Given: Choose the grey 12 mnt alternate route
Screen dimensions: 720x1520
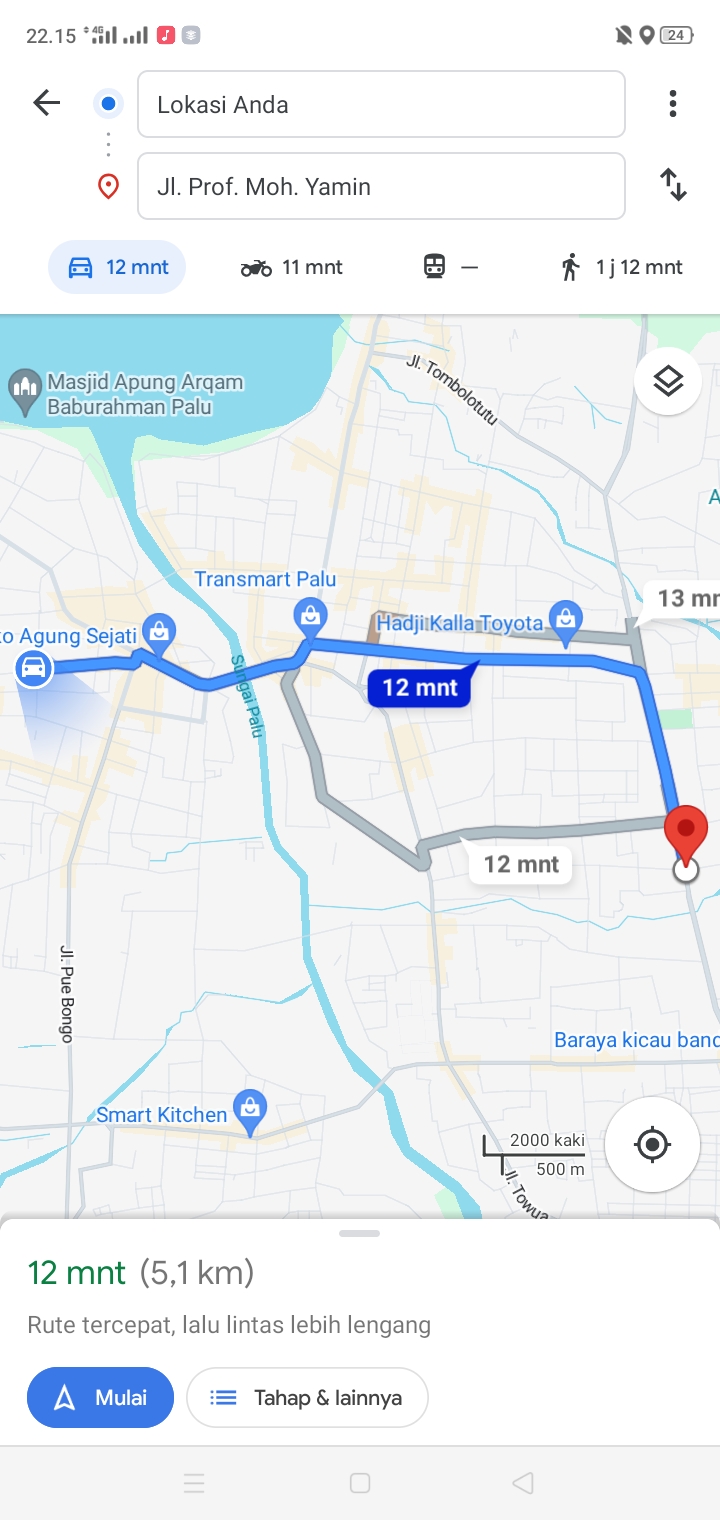Looking at the screenshot, I should pyautogui.click(x=521, y=864).
